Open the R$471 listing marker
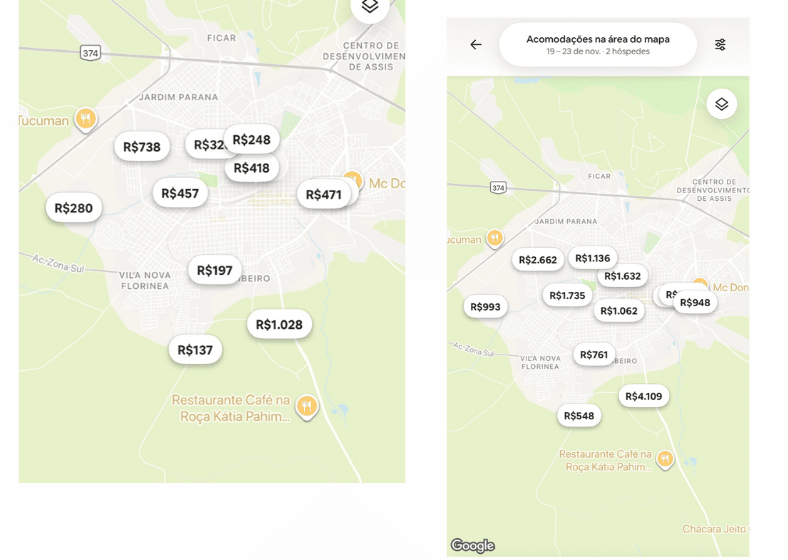788x560 pixels. (x=322, y=195)
